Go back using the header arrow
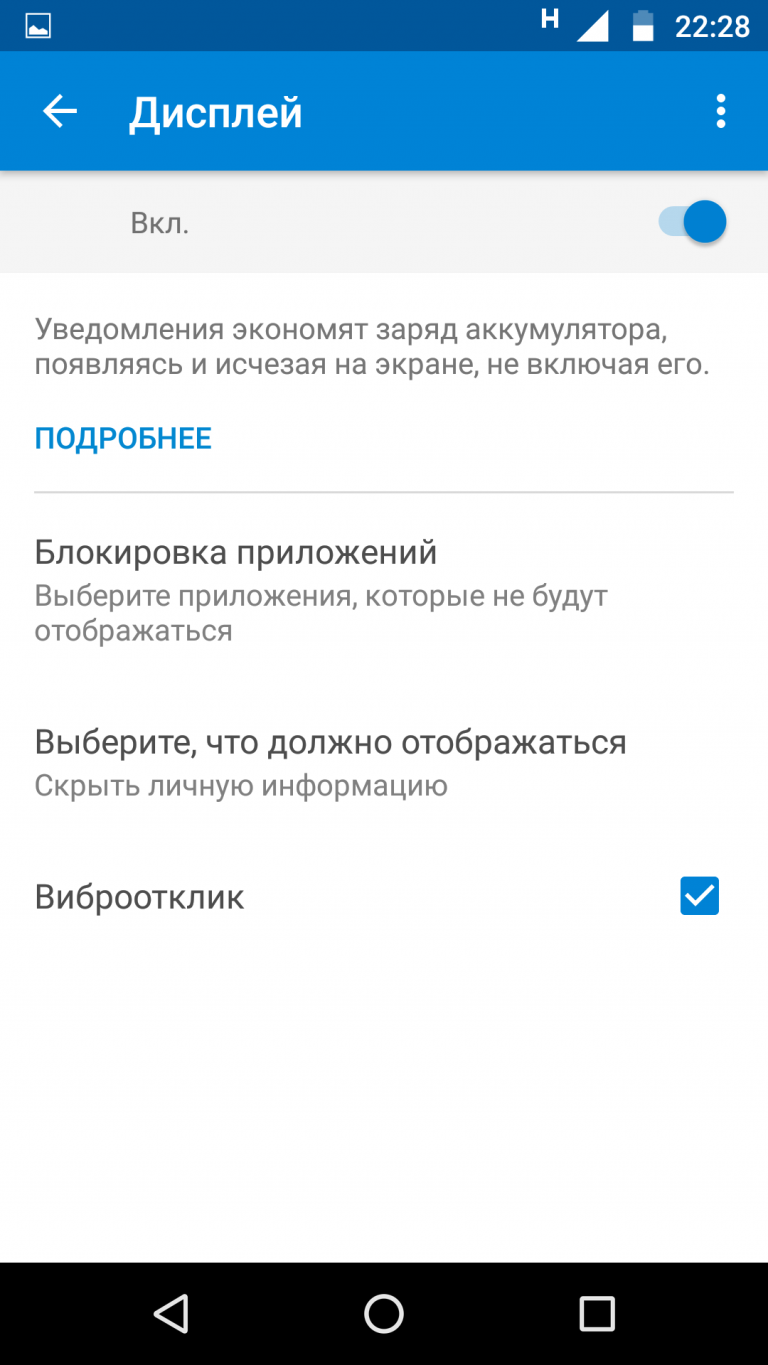The width and height of the screenshot is (768, 1365). pyautogui.click(x=59, y=112)
